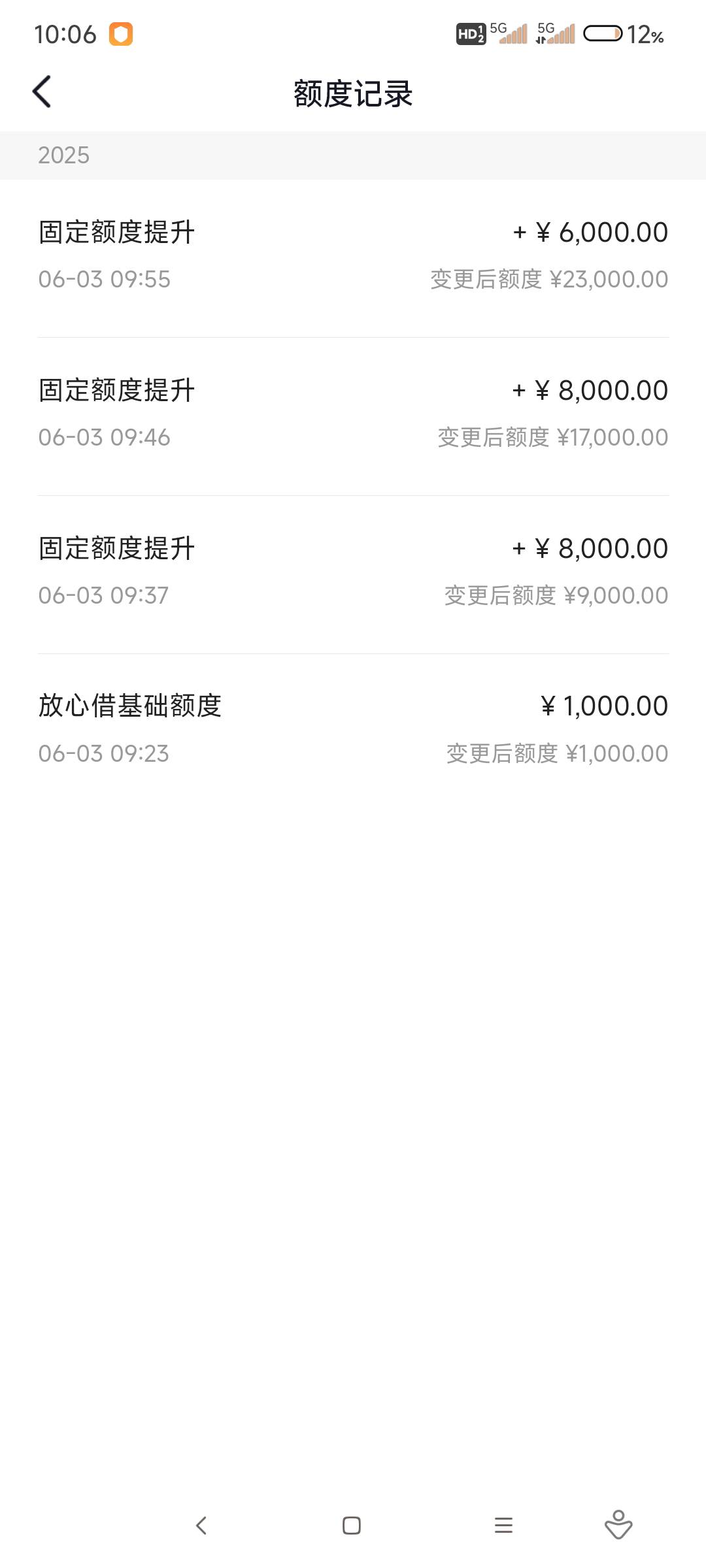Go back from the 额度记录 page
Image resolution: width=706 pixels, height=1568 pixels.
tap(42, 92)
